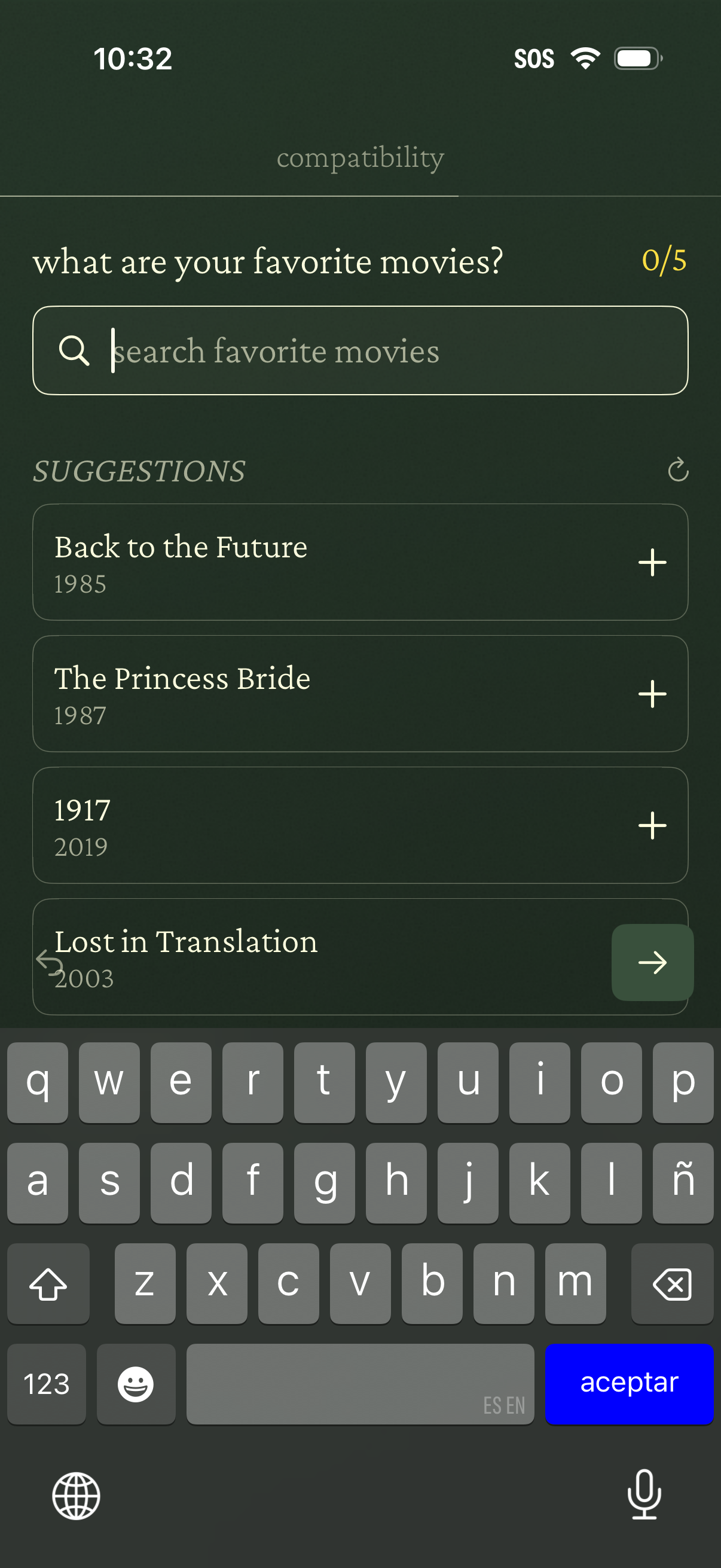Go back with the return arrow
The height and width of the screenshot is (1568, 721).
[x=48, y=962]
